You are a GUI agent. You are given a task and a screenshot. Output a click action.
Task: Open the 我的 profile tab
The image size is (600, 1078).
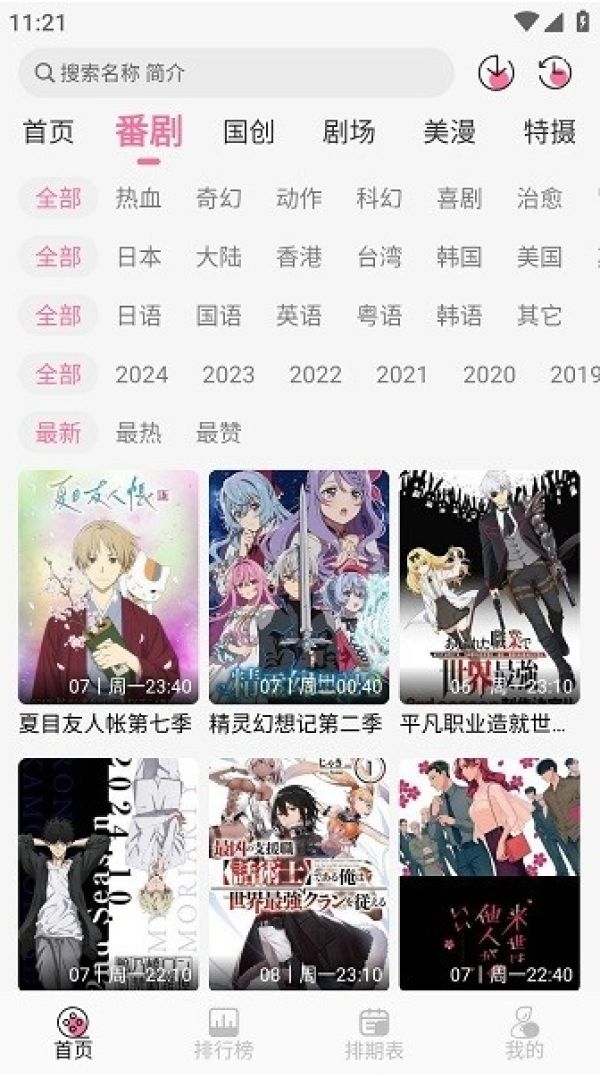(524, 1033)
